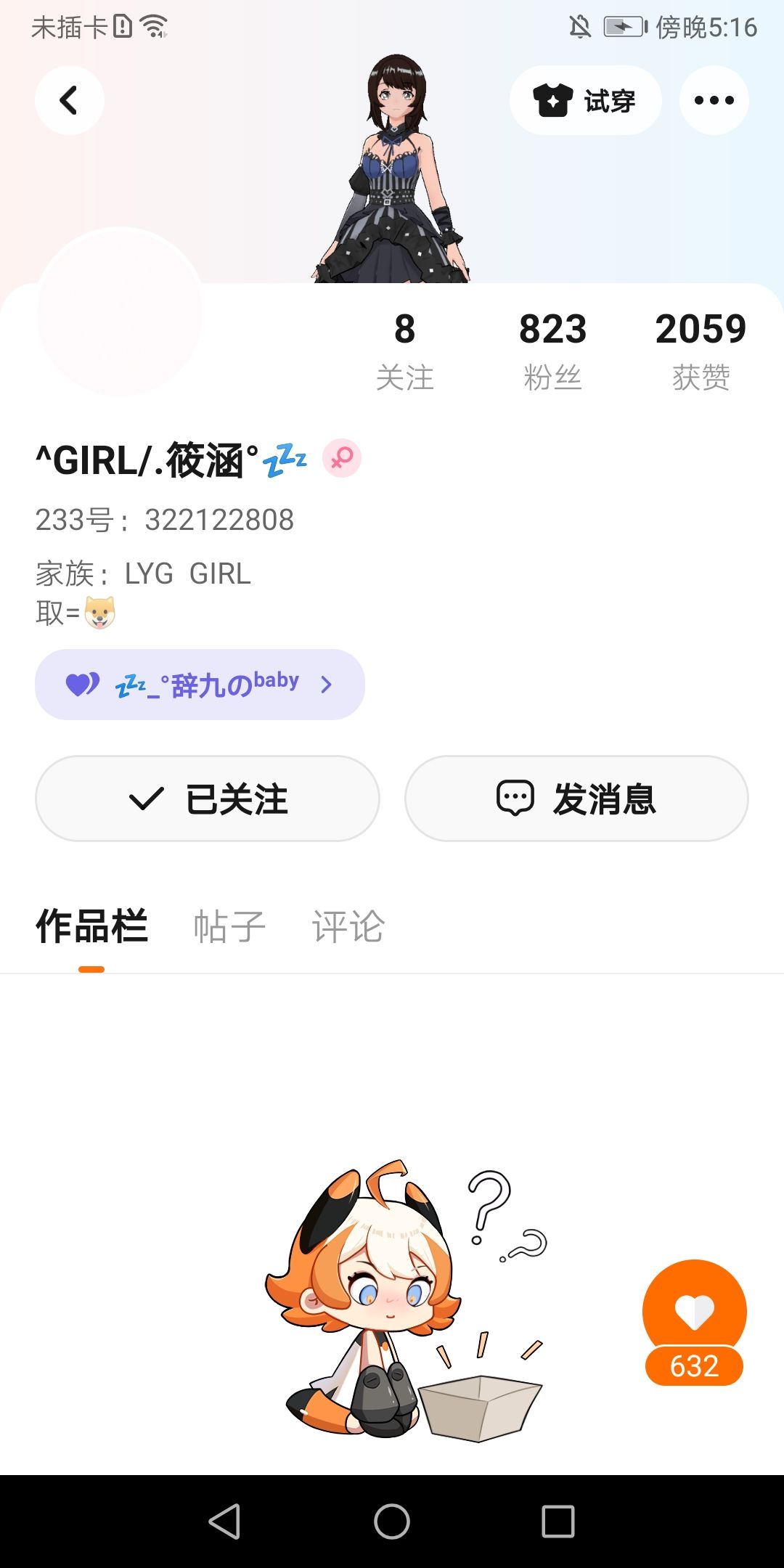Open the recent apps overview
Screen dimensions: 784x1568
coord(558,1521)
